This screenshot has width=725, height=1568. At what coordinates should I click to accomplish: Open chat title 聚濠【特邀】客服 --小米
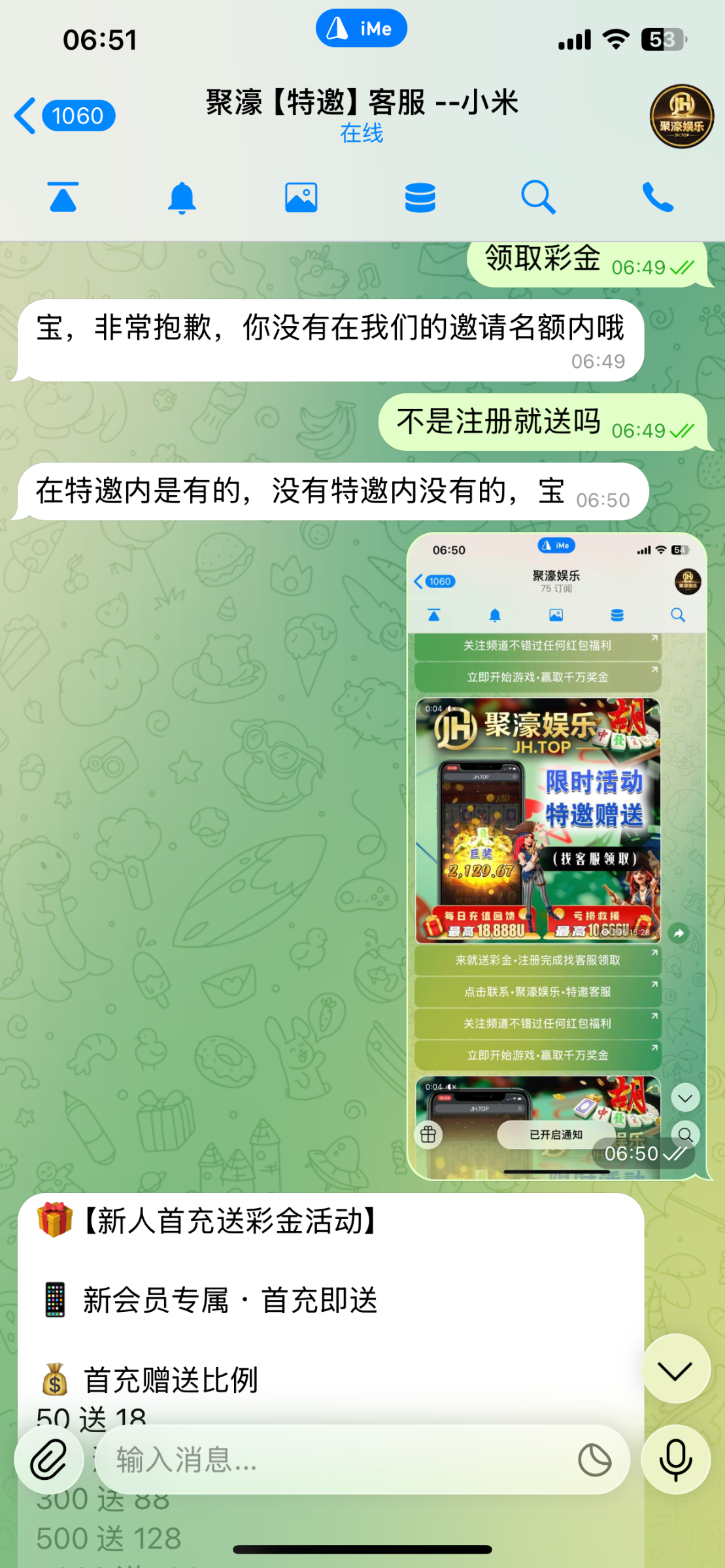pos(362,103)
